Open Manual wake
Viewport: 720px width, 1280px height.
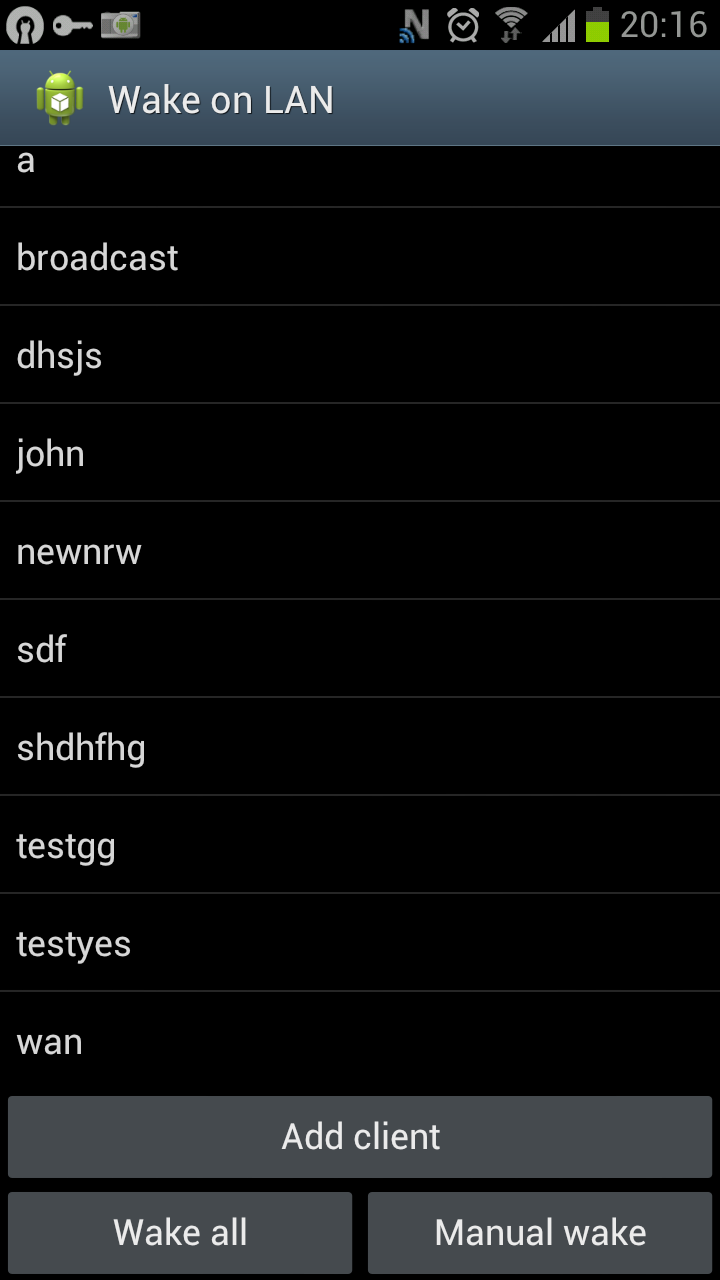(540, 1232)
